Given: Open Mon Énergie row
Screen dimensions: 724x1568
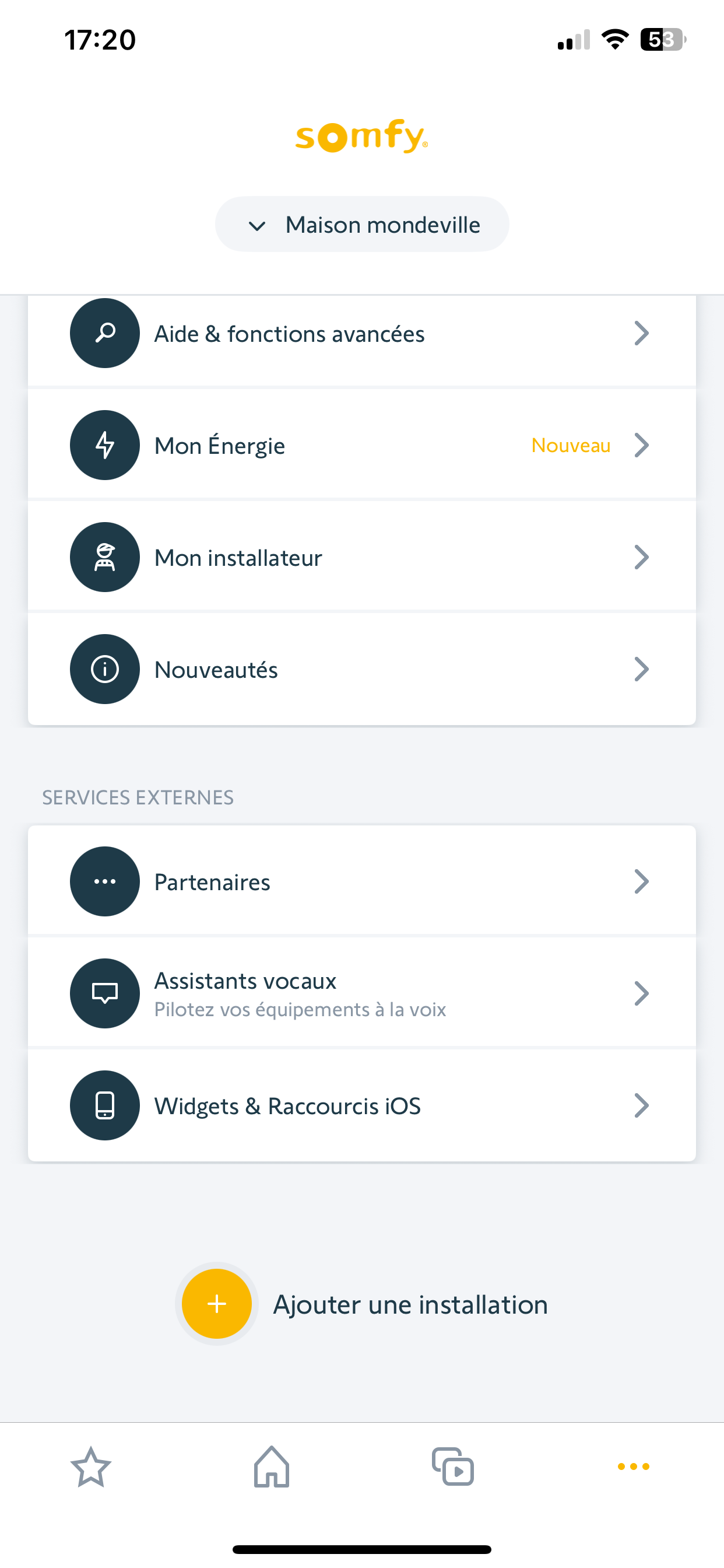Looking at the screenshot, I should [x=361, y=446].
